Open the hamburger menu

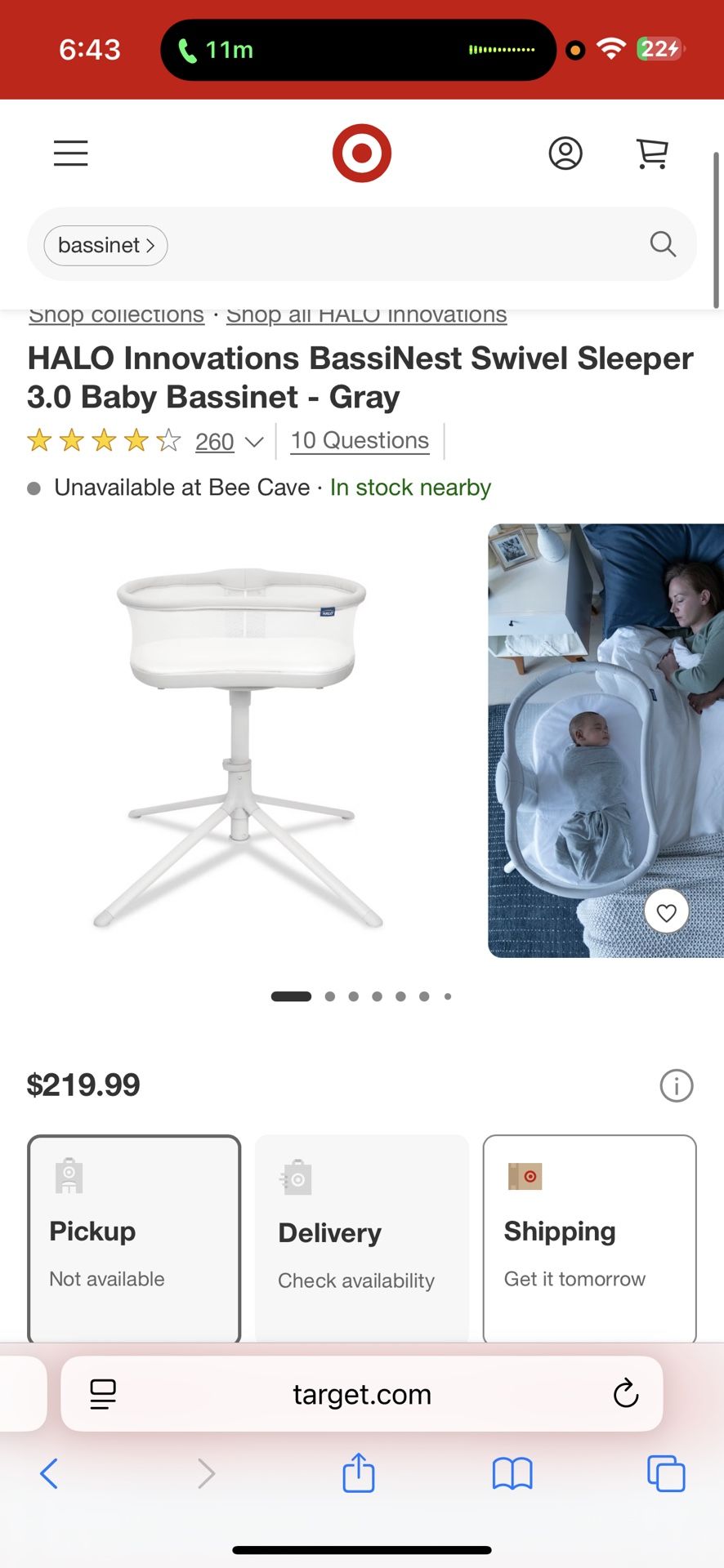[x=71, y=153]
